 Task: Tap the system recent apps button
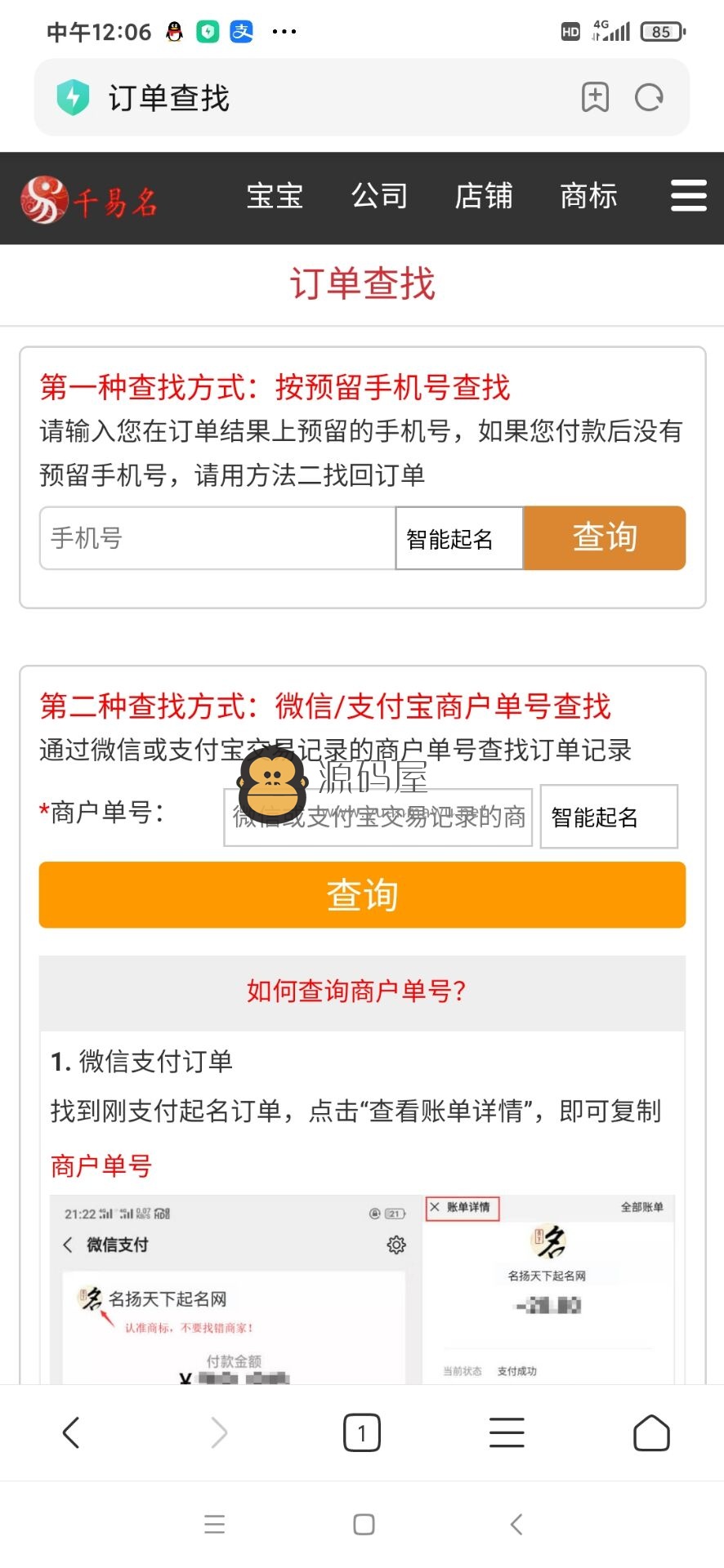click(214, 1524)
